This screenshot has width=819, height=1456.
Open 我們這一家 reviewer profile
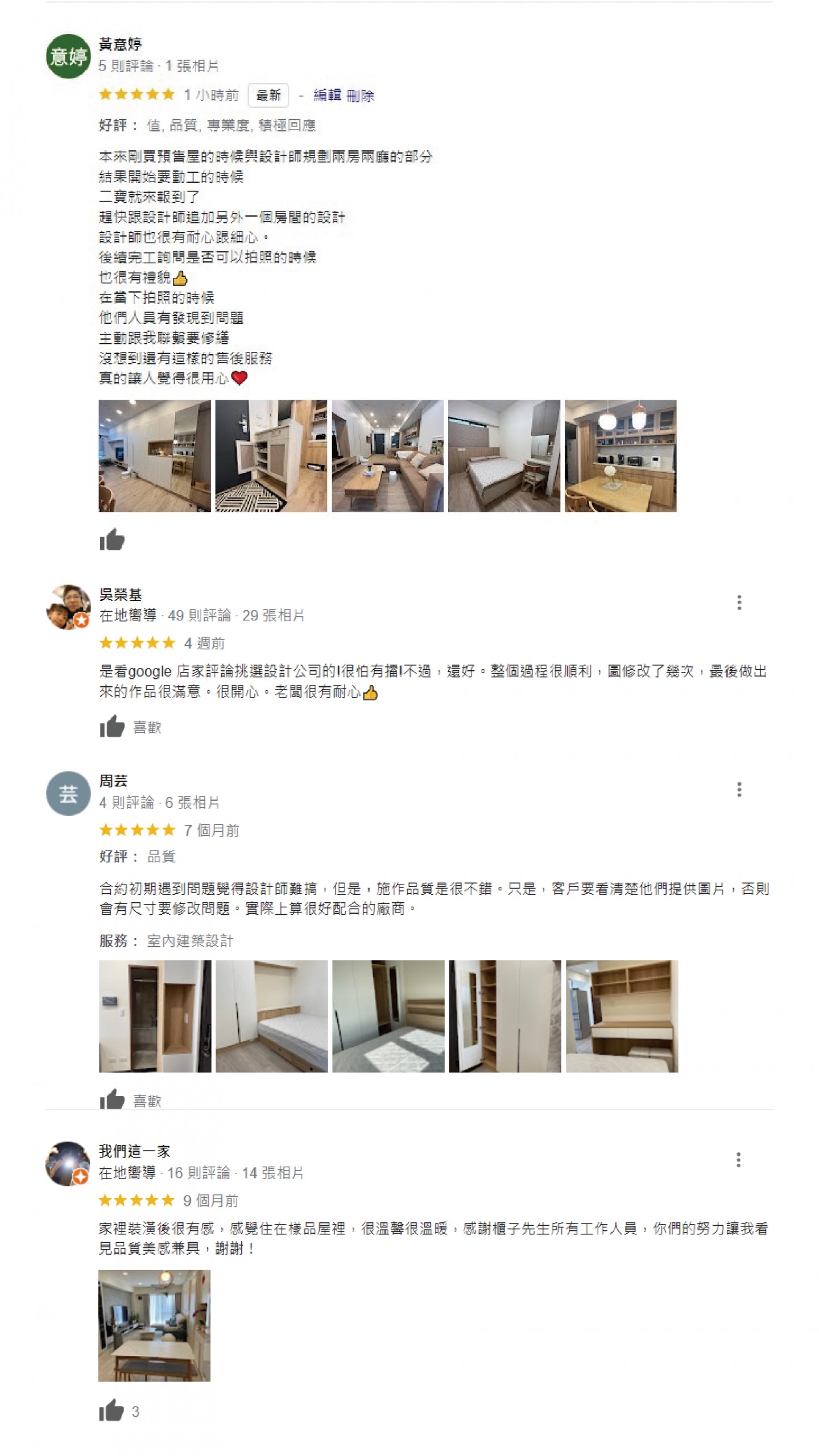pos(134,1151)
